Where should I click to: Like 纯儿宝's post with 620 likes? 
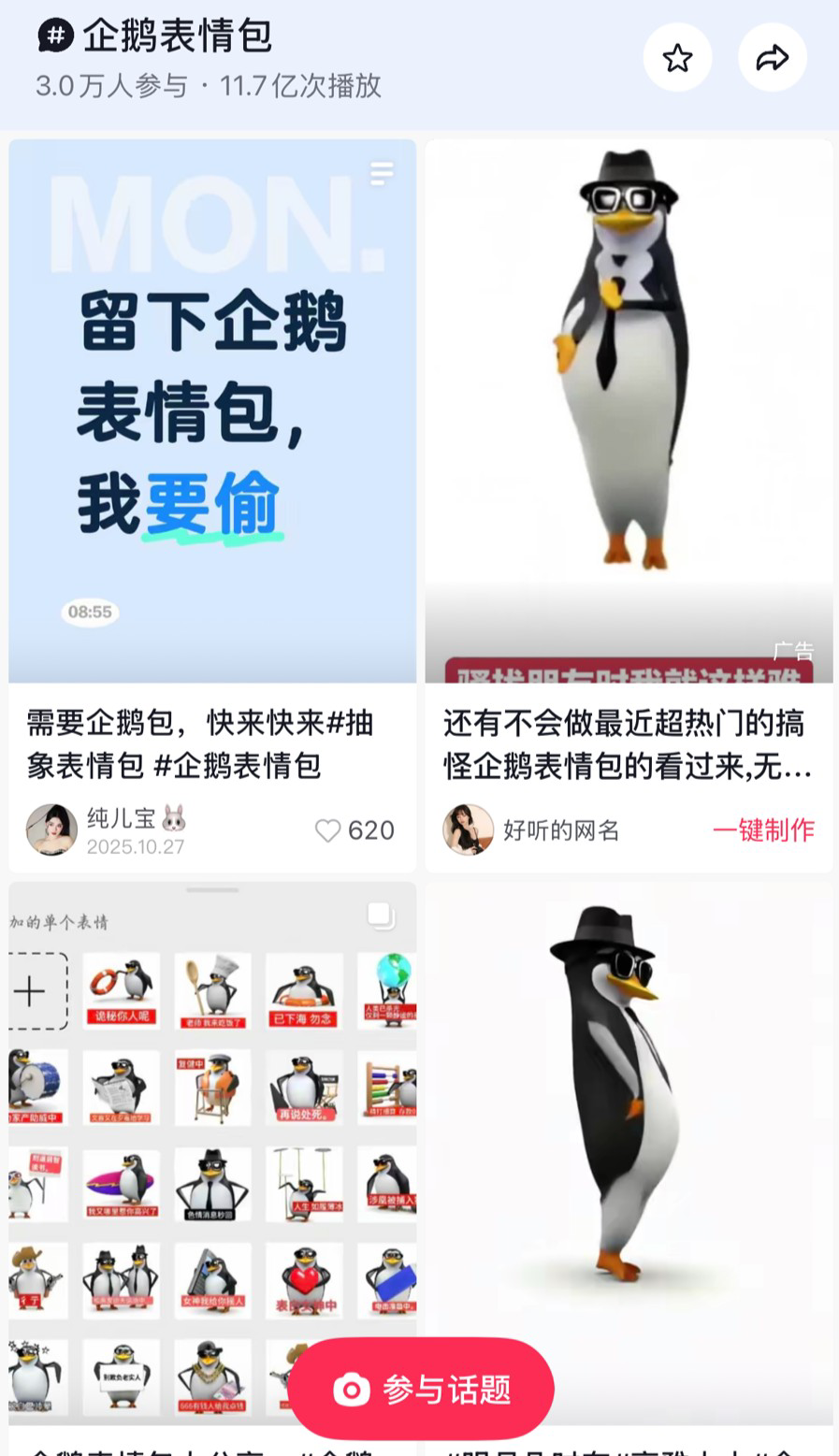coord(328,830)
